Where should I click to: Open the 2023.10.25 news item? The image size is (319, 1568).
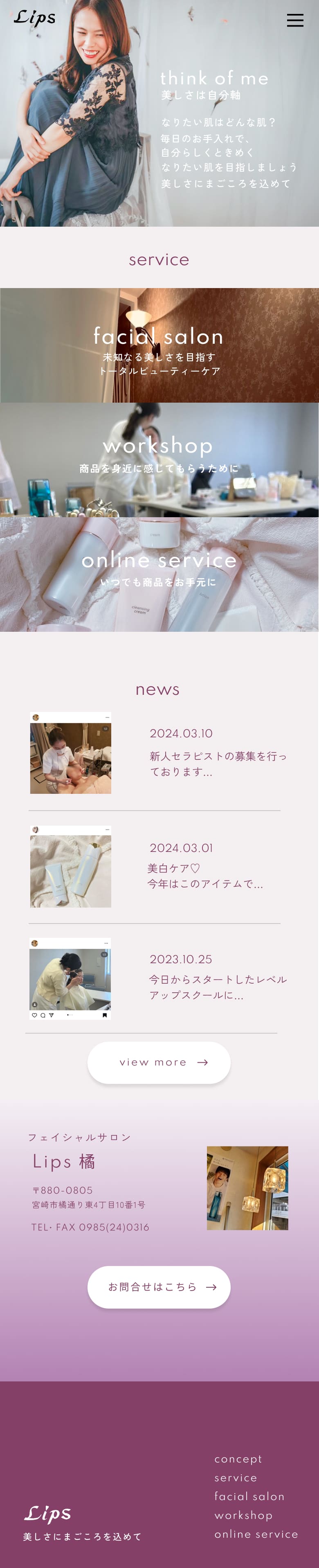[158, 979]
